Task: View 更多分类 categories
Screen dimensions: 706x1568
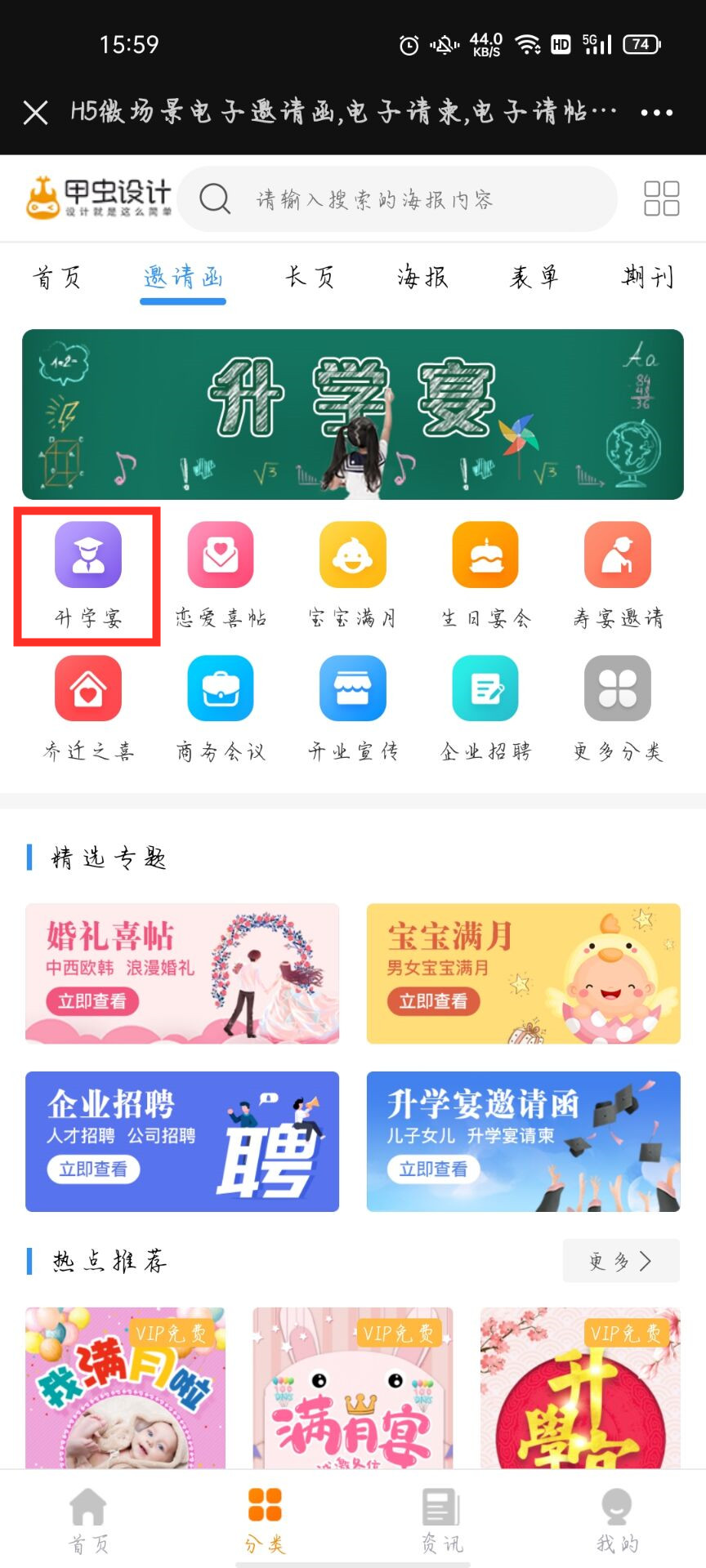Action: (x=618, y=709)
